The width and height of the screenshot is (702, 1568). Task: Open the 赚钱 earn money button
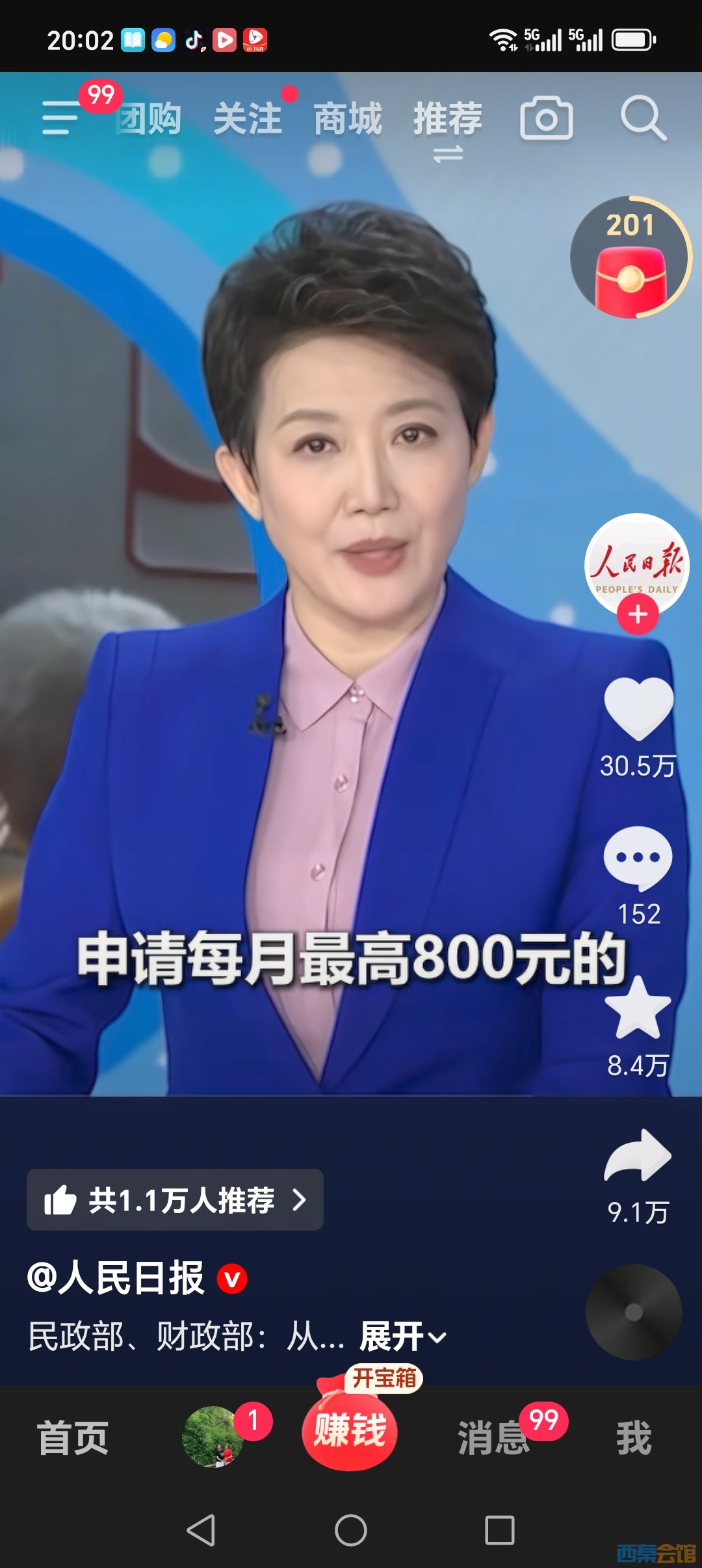[350, 1431]
